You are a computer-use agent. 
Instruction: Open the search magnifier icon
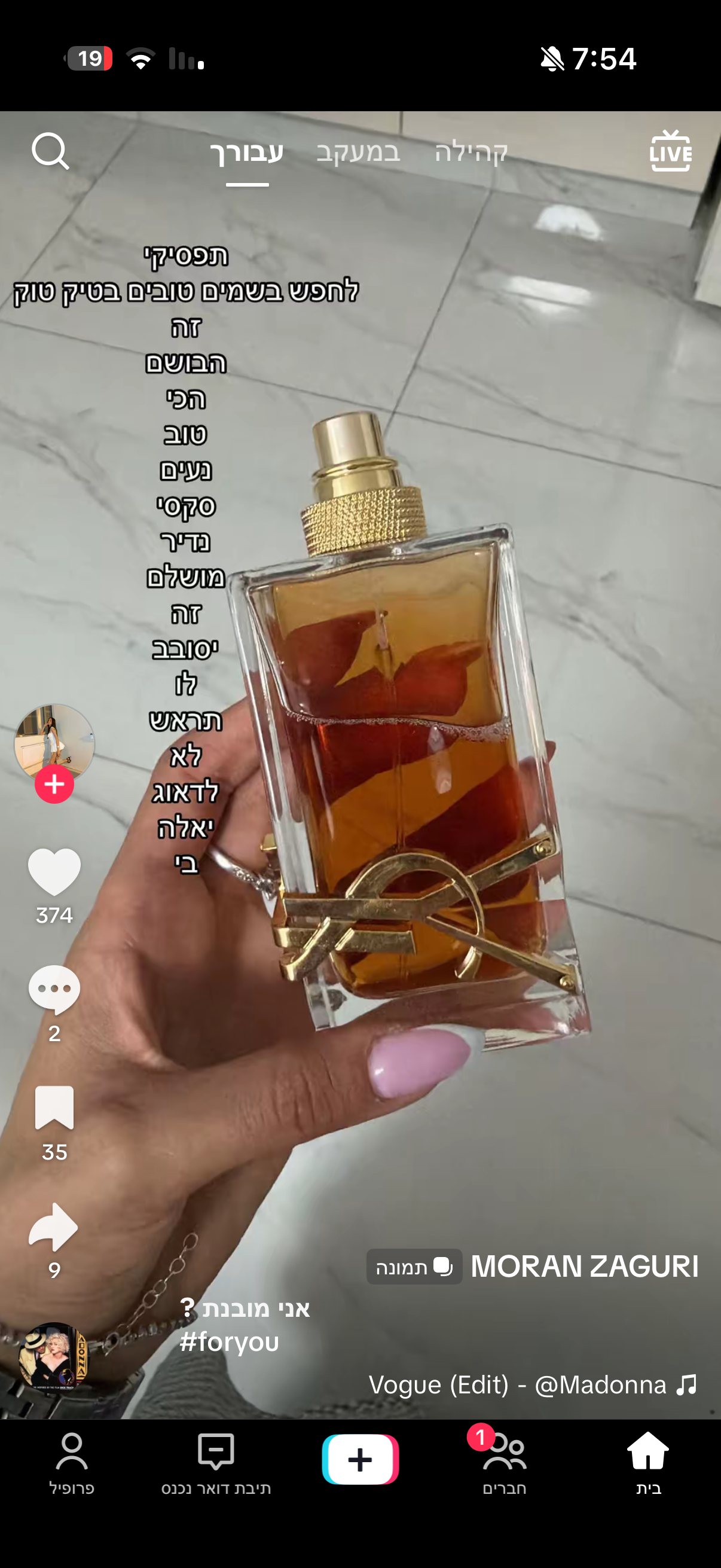50,151
